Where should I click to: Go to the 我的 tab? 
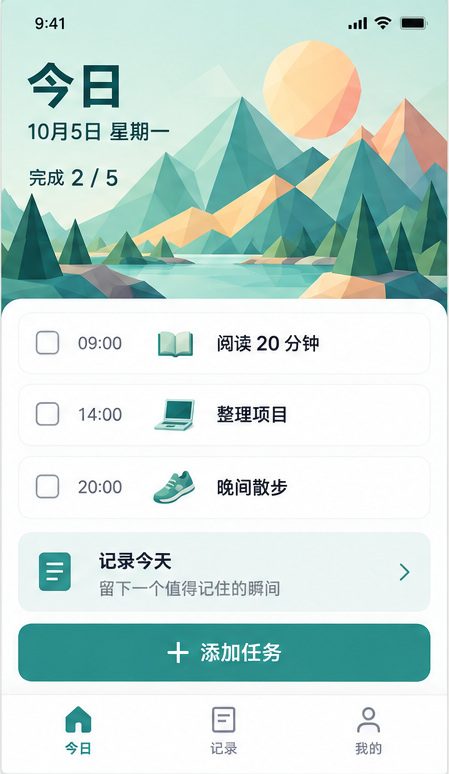click(x=368, y=730)
